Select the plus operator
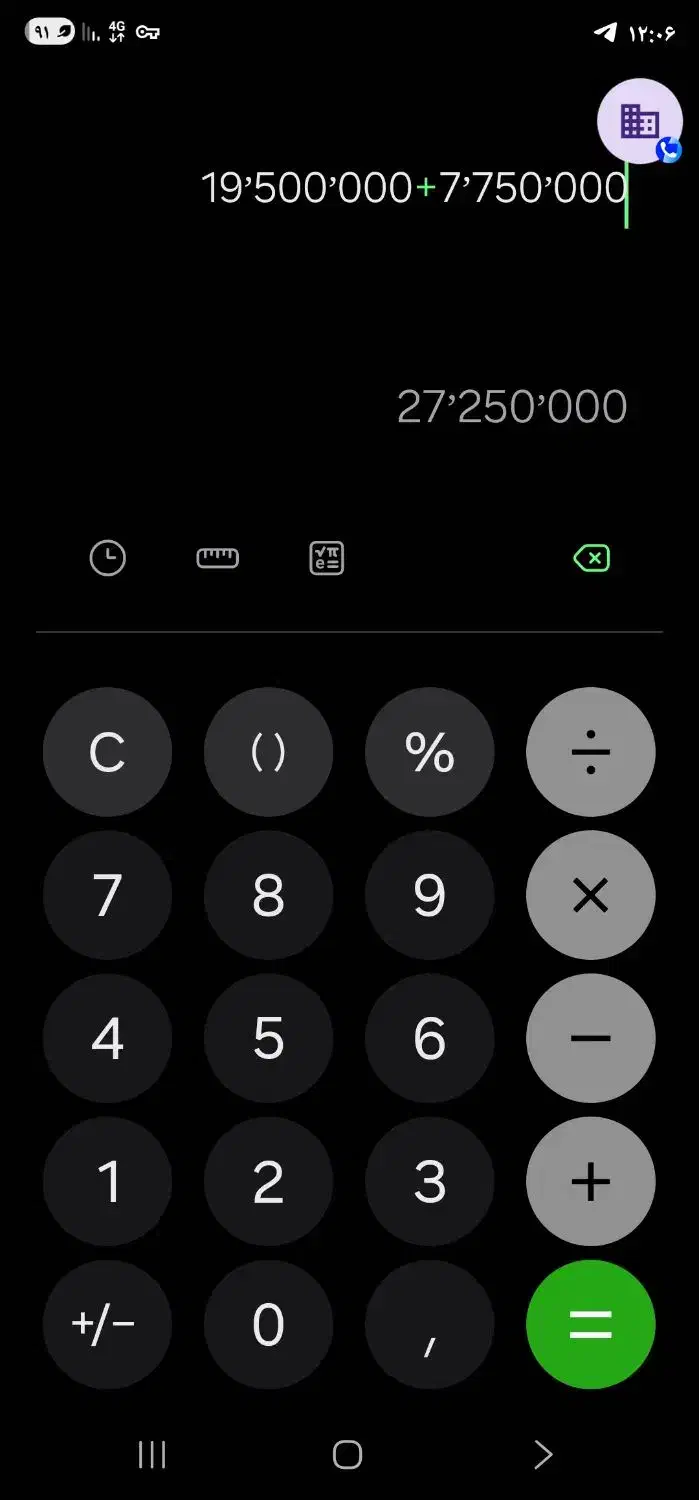 click(590, 1181)
